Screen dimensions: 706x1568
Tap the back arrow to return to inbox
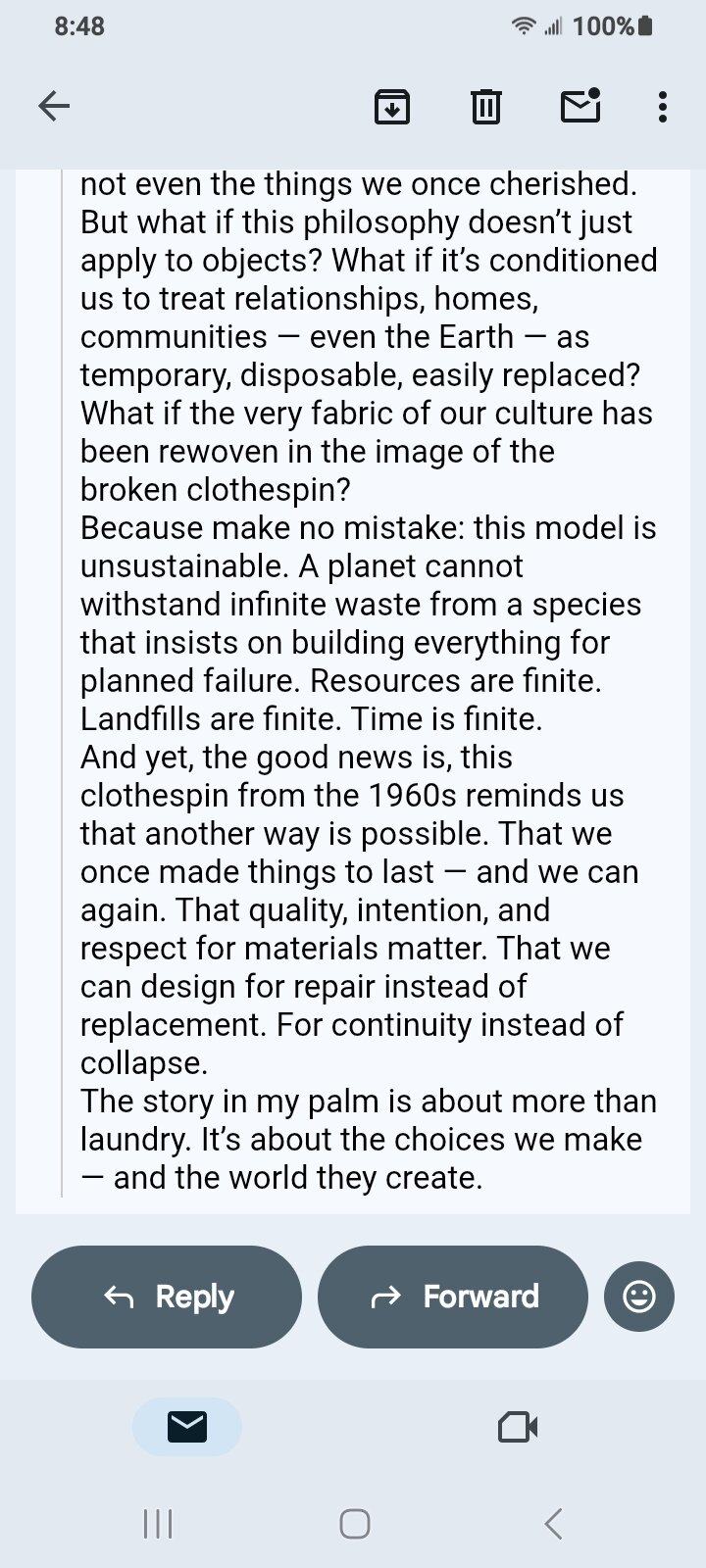[x=54, y=106]
